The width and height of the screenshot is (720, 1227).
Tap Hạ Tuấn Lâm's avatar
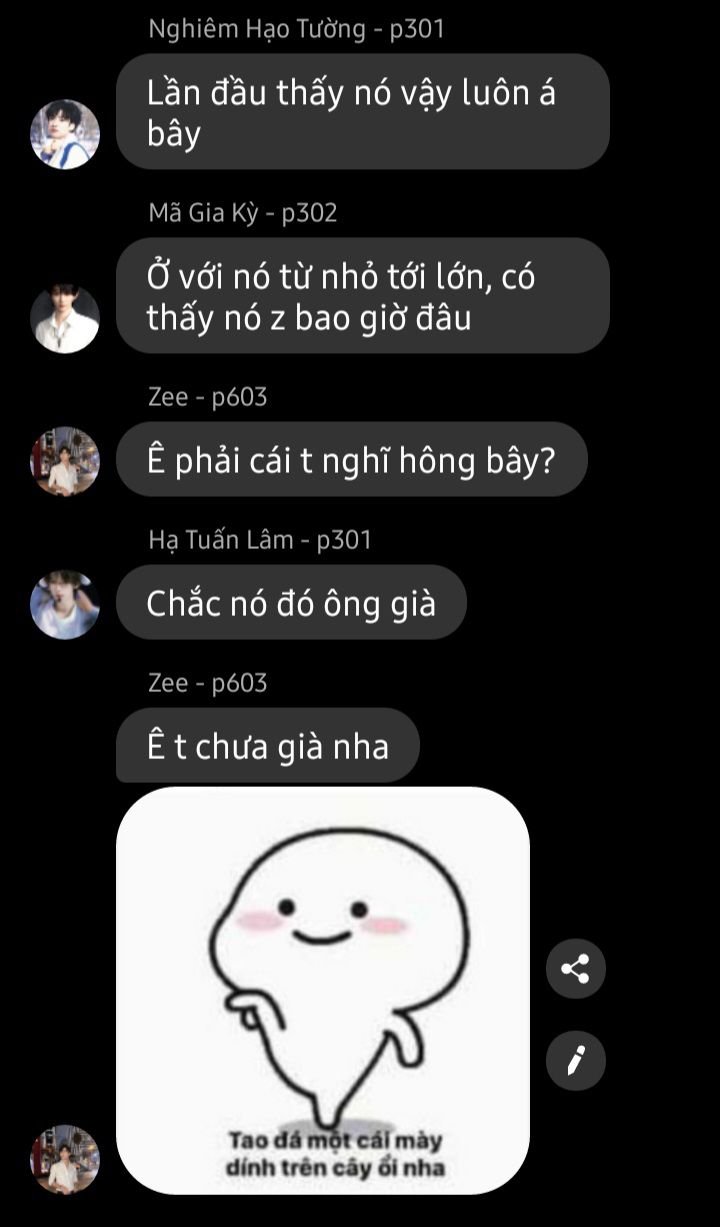65,604
